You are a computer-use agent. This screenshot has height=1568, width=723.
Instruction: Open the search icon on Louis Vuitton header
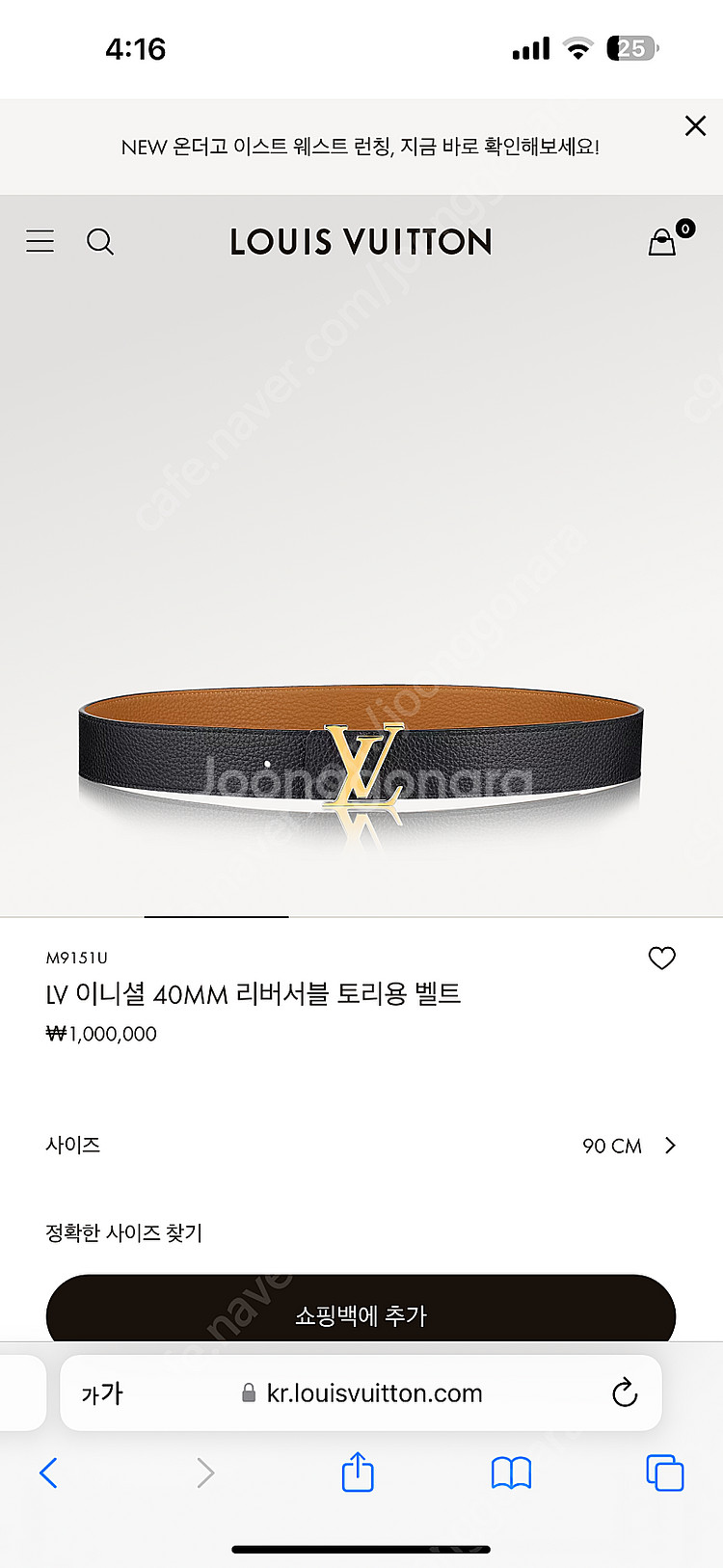100,242
